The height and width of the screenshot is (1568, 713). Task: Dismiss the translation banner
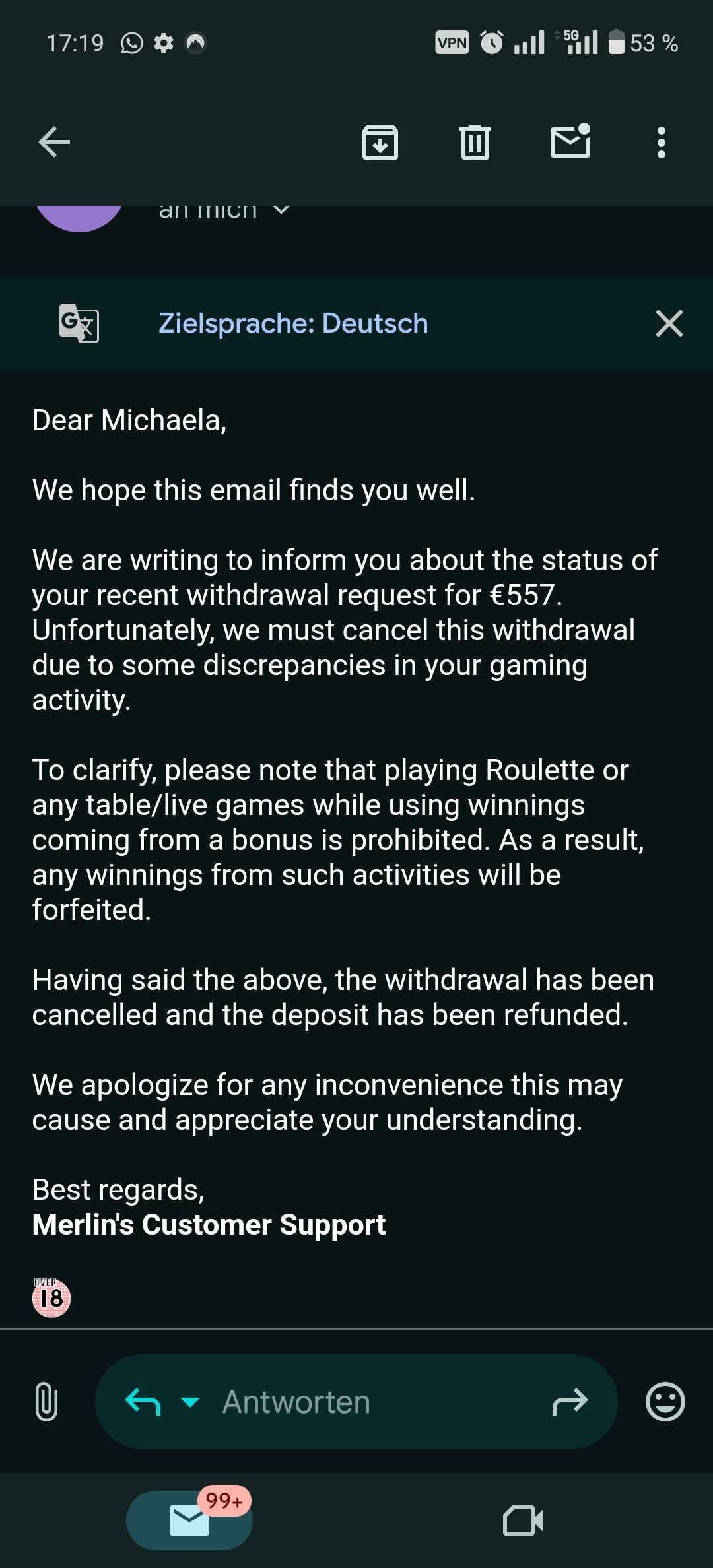pyautogui.click(x=669, y=323)
